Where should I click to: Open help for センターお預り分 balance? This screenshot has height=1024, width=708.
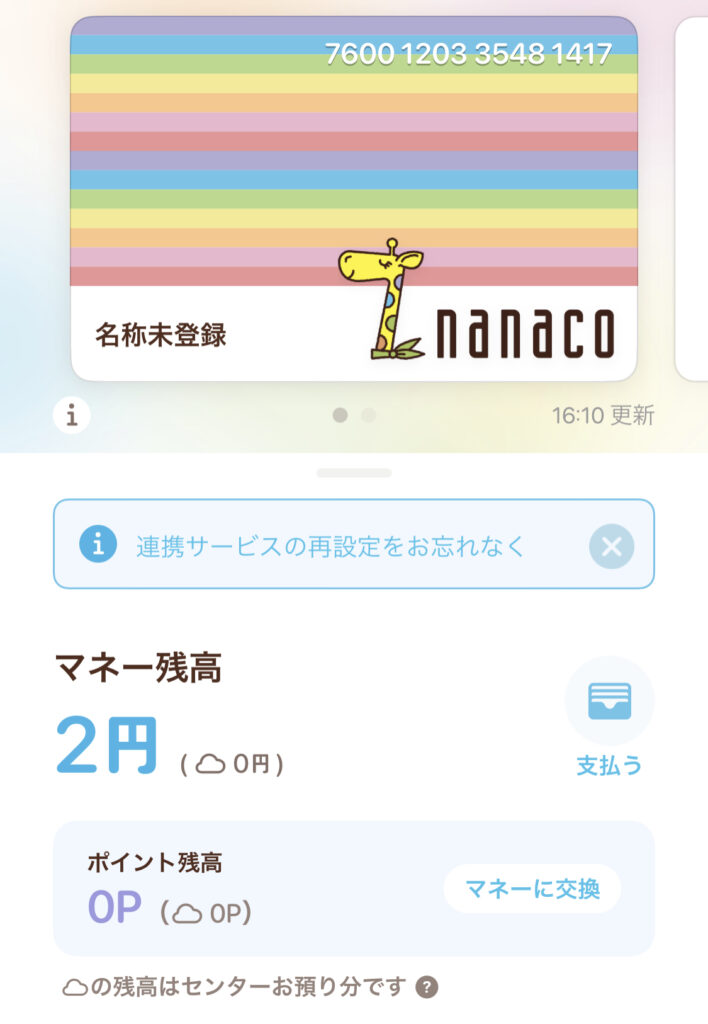coord(427,988)
